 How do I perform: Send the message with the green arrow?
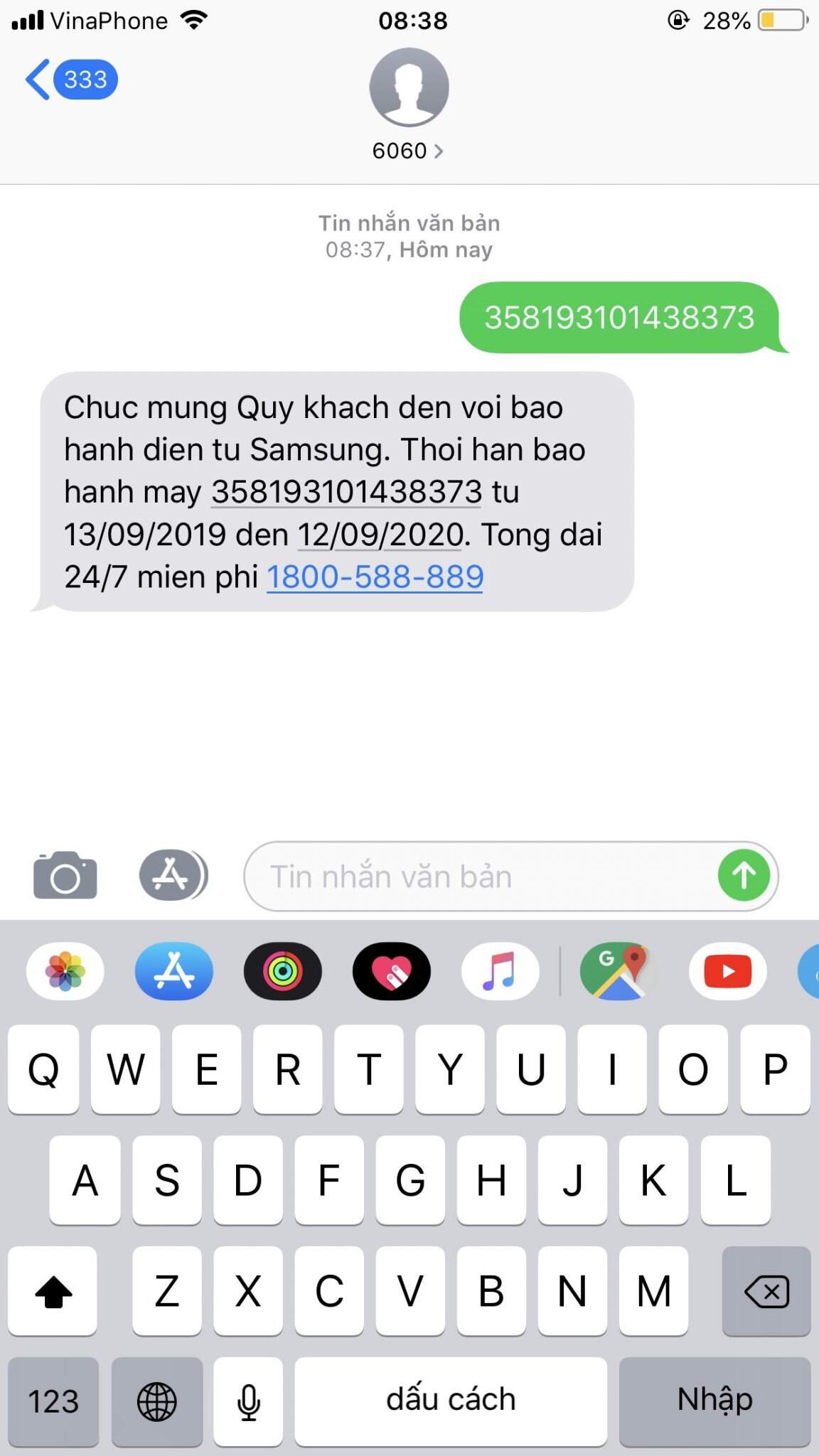tap(744, 876)
